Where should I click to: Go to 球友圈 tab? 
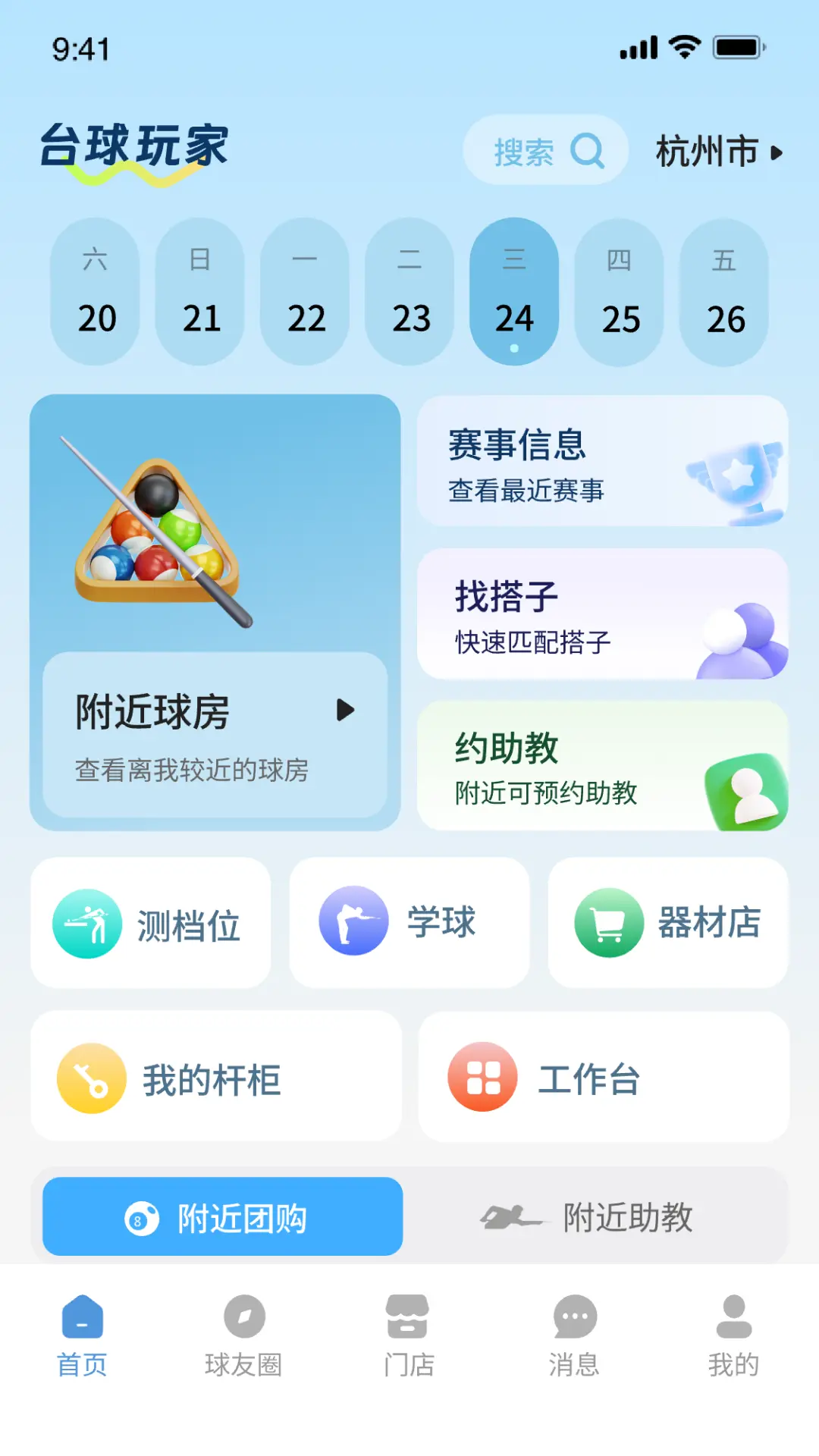coord(244,1336)
